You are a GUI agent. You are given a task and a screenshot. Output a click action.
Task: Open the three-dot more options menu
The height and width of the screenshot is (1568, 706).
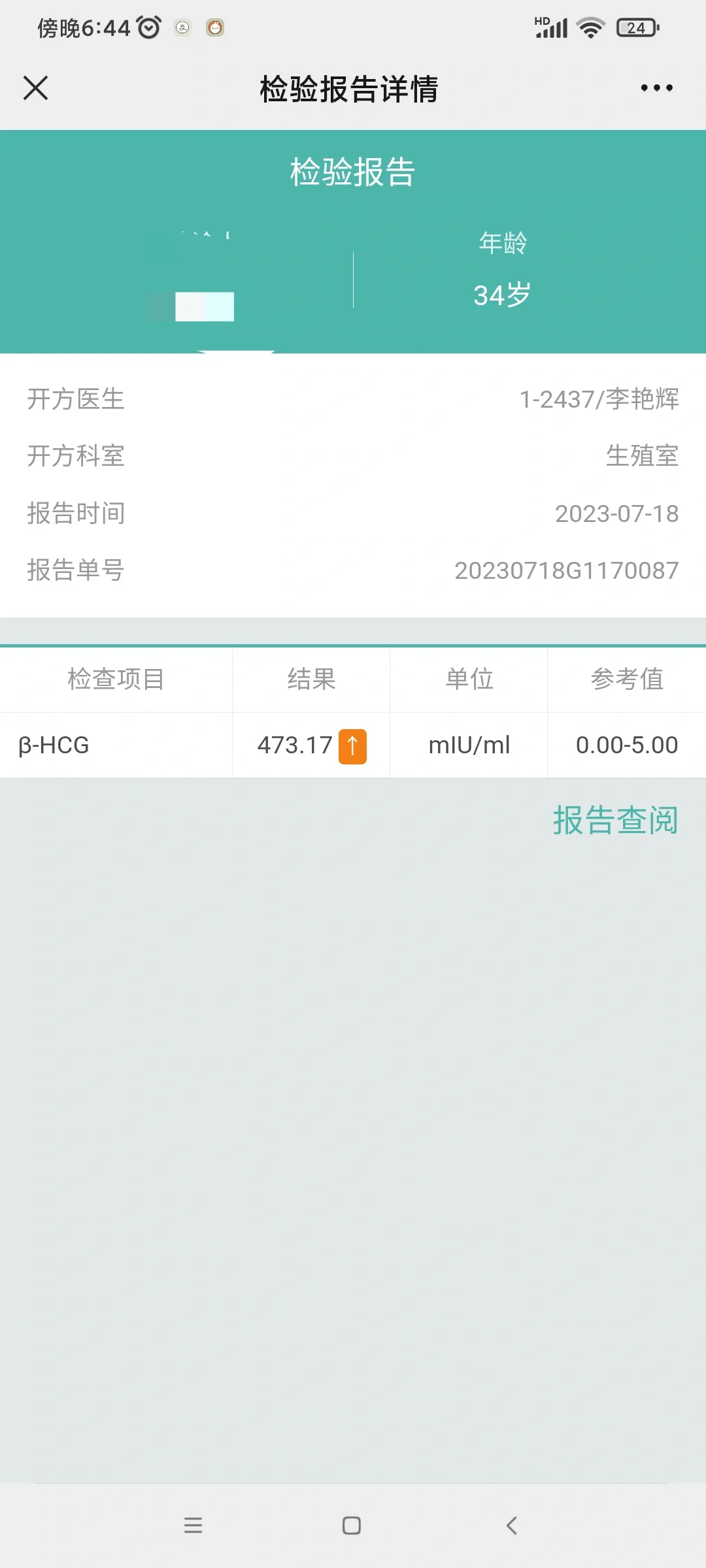[656, 88]
